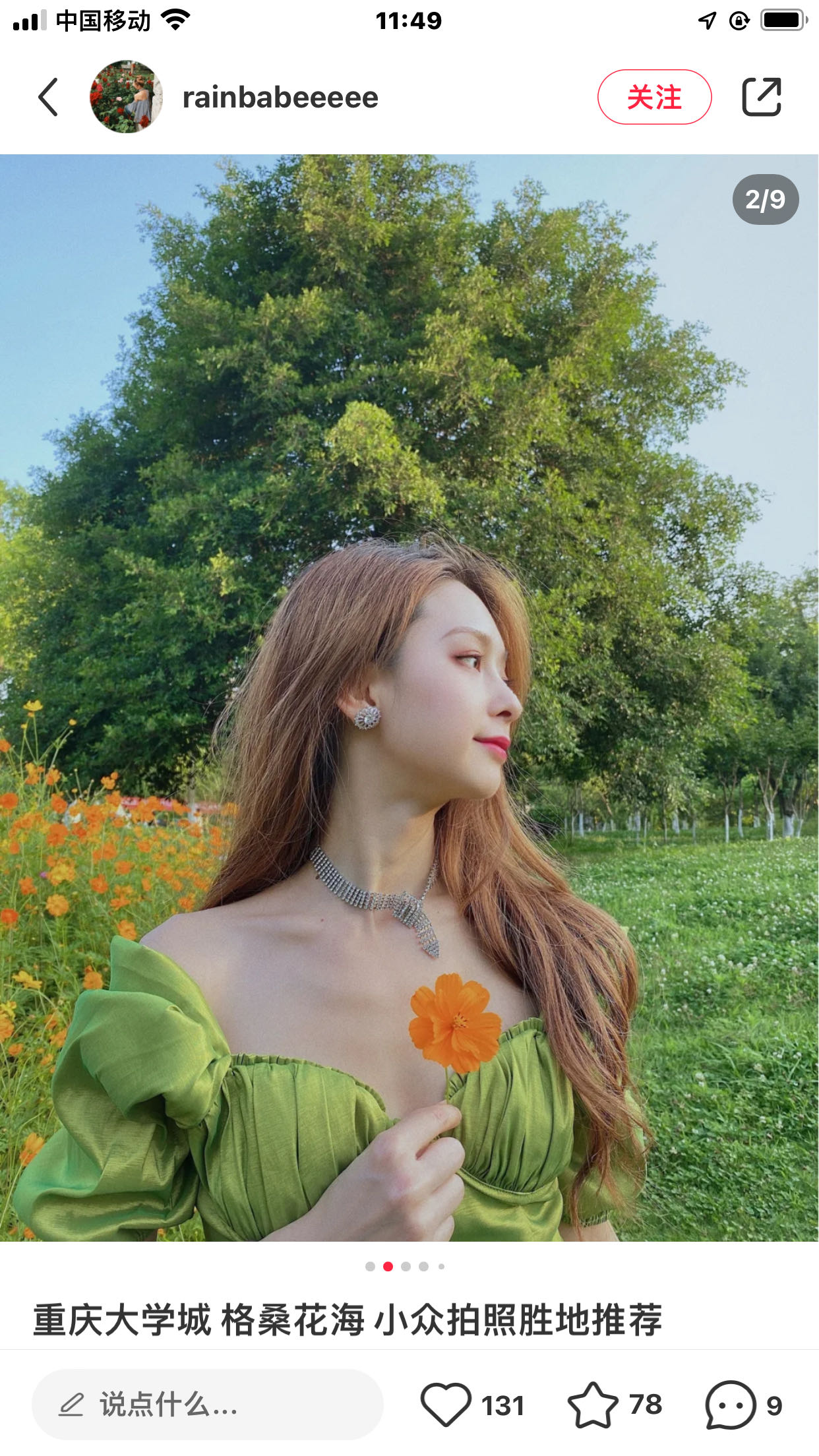The height and width of the screenshot is (1456, 819).
Task: Open rainbabeeeee's profile avatar
Action: pos(126,97)
